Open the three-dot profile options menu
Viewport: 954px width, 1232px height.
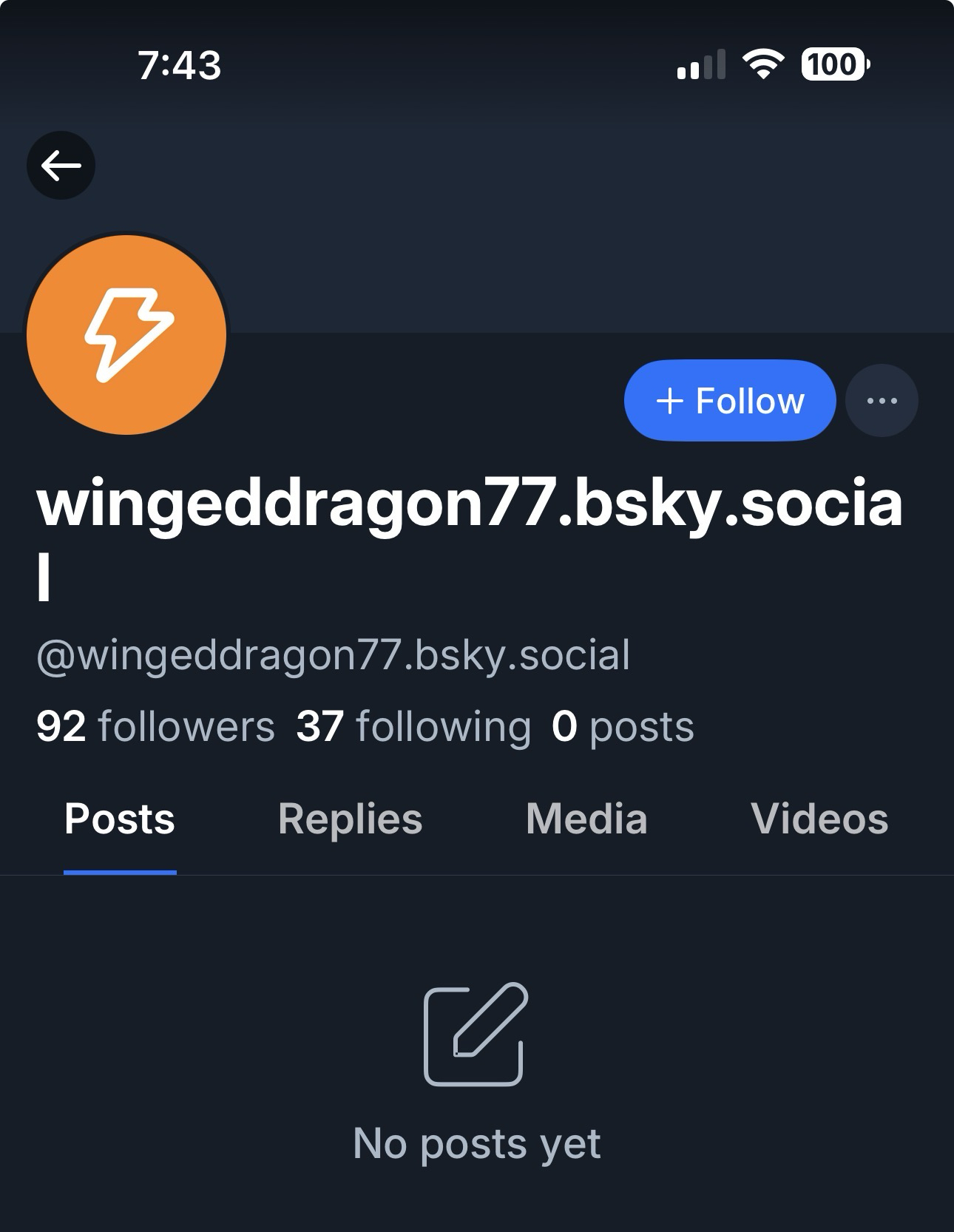click(x=882, y=401)
